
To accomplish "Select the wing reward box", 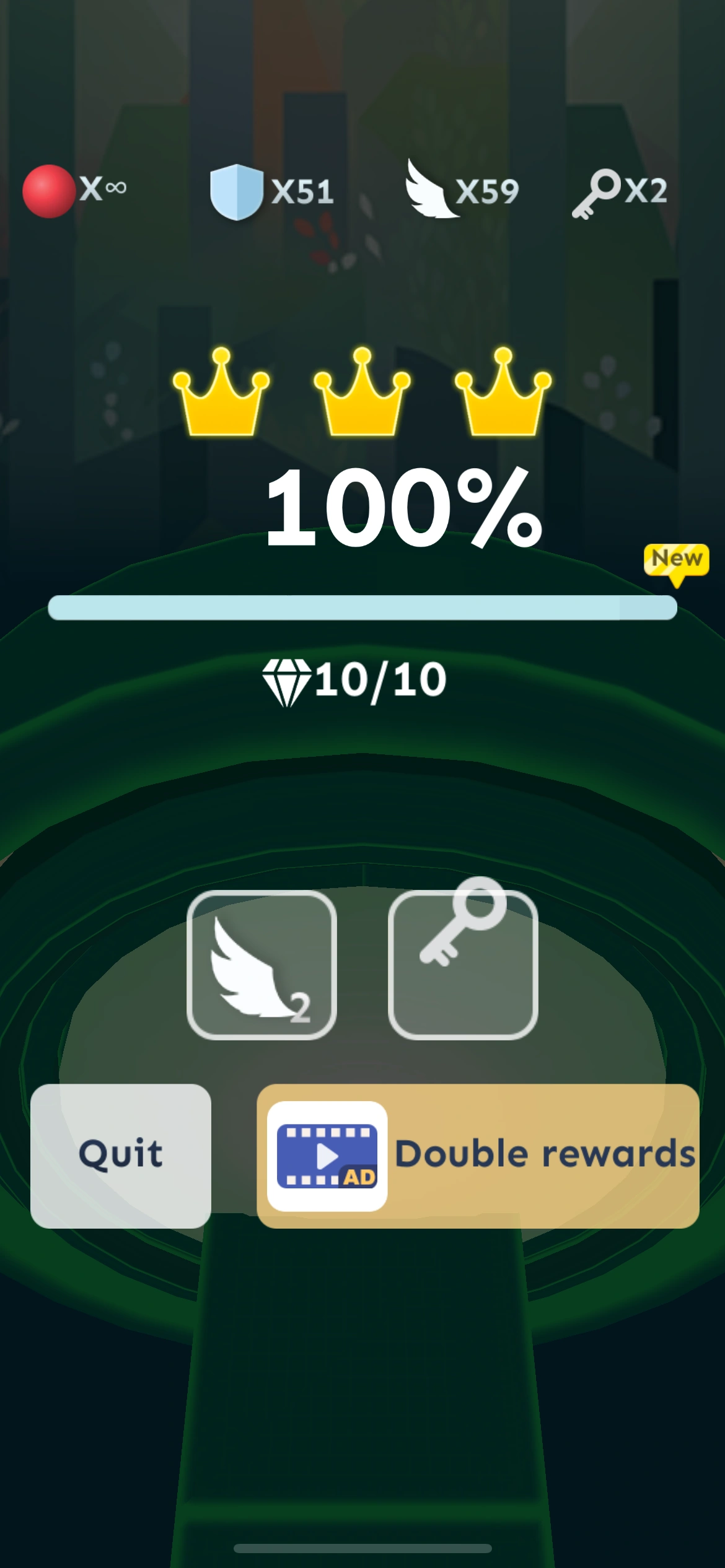I will point(261,965).
